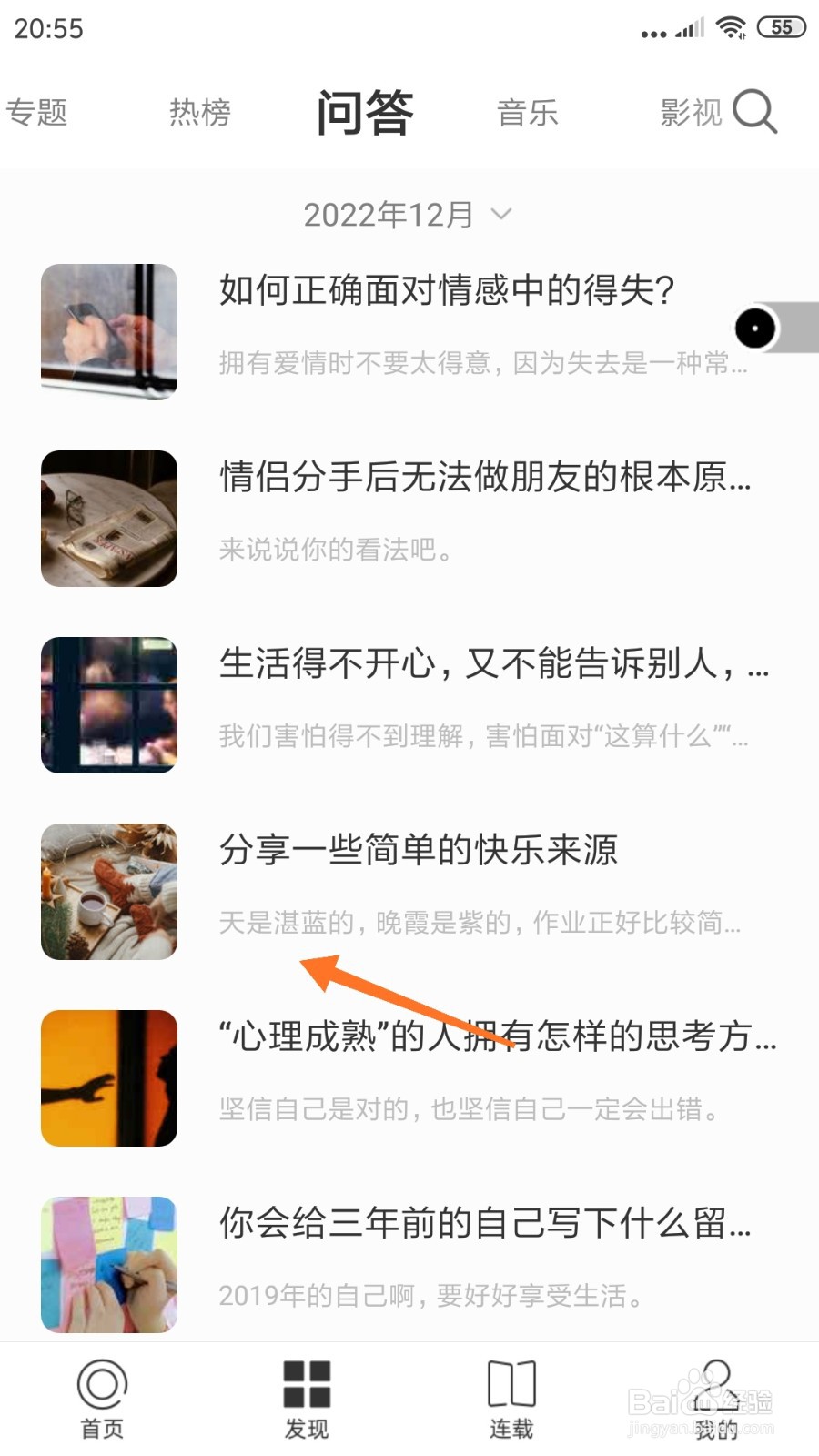Viewport: 819px width, 1456px height.
Task: Open article 如何正确面对情感中的得失?
Action: [446, 293]
